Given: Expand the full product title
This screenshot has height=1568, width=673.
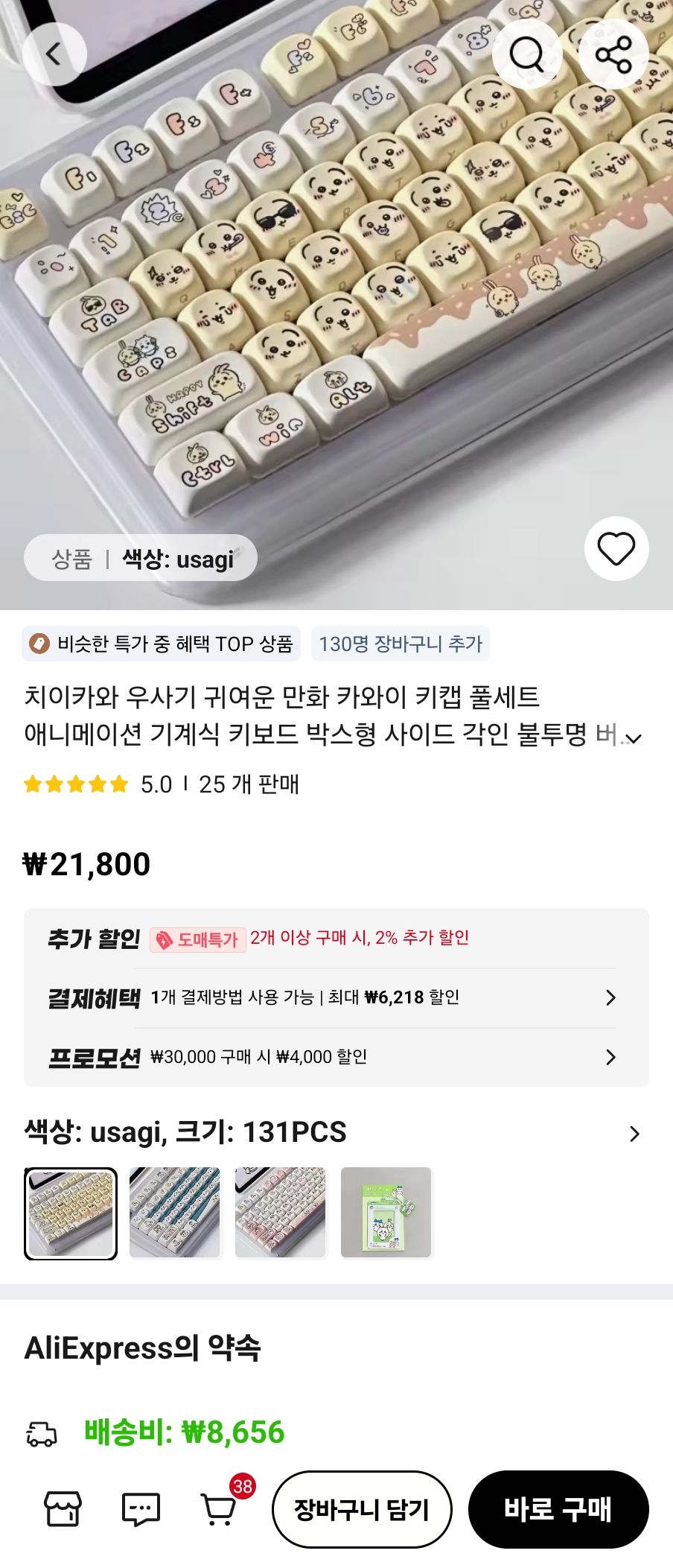Looking at the screenshot, I should [634, 738].
